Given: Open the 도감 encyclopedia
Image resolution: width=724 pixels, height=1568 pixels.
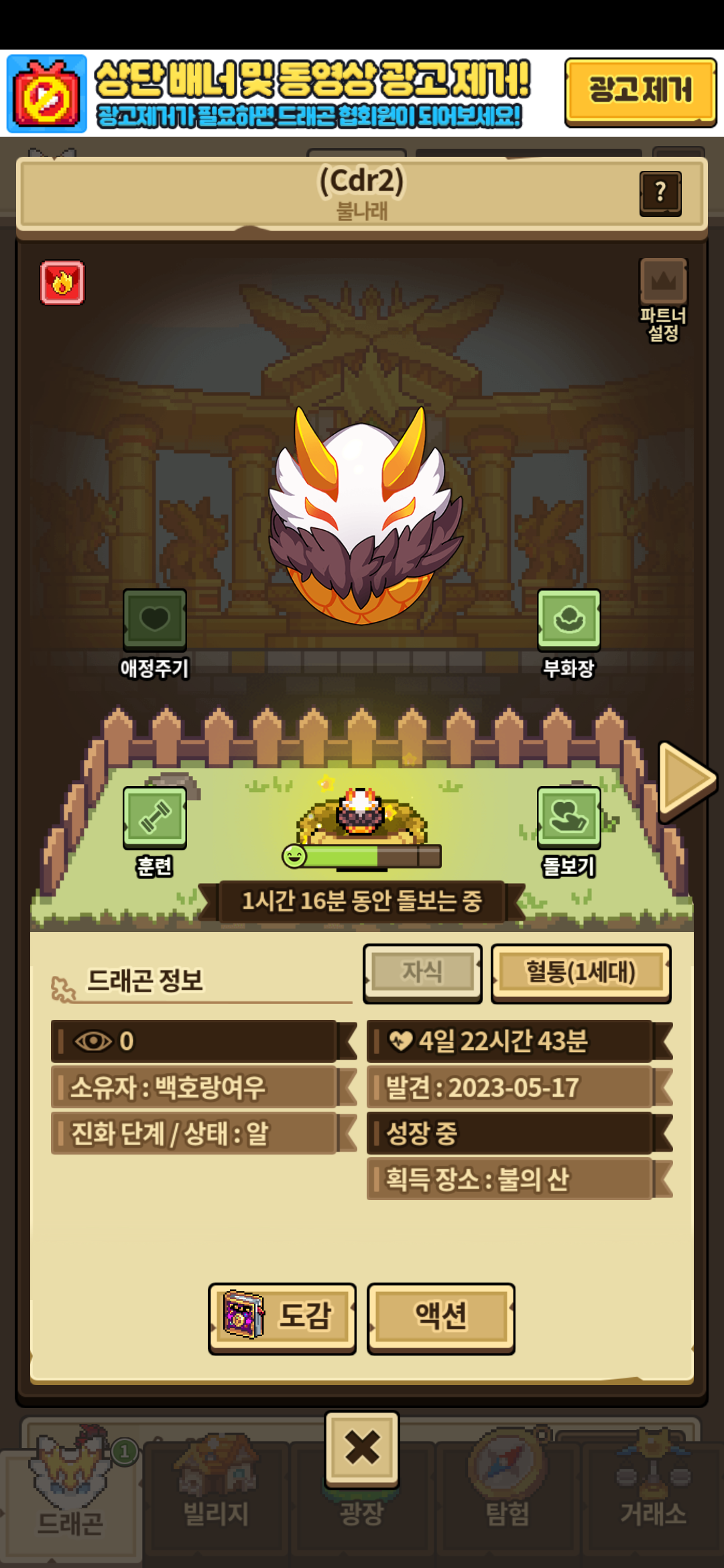Looking at the screenshot, I should pyautogui.click(x=282, y=1318).
